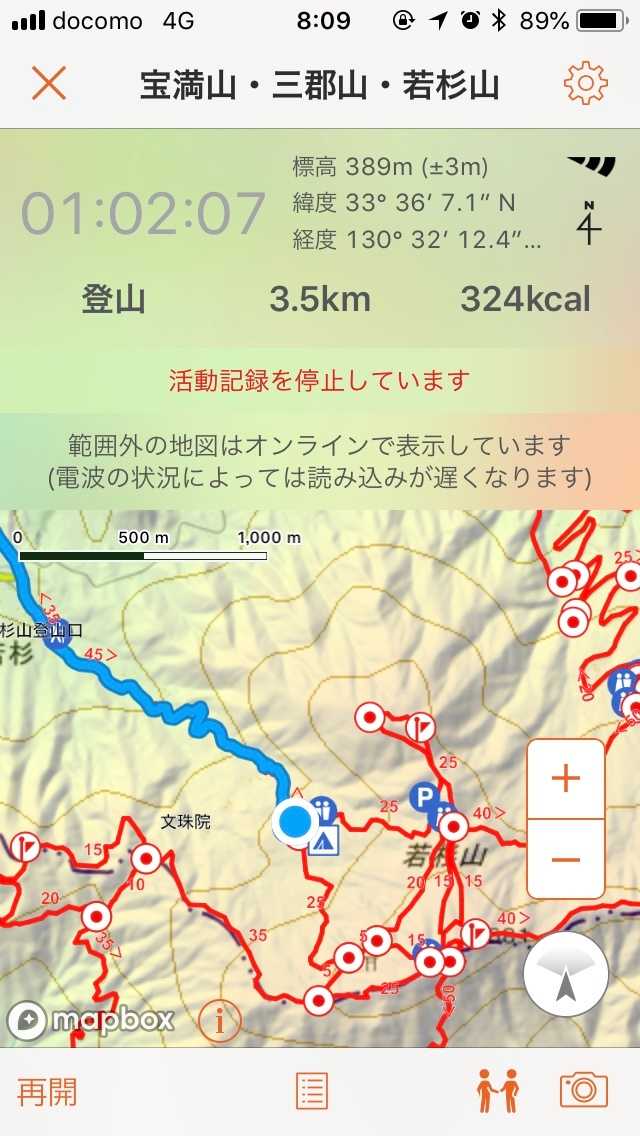Resume recording with 再開
The height and width of the screenshot is (1136, 640).
click(47, 1091)
